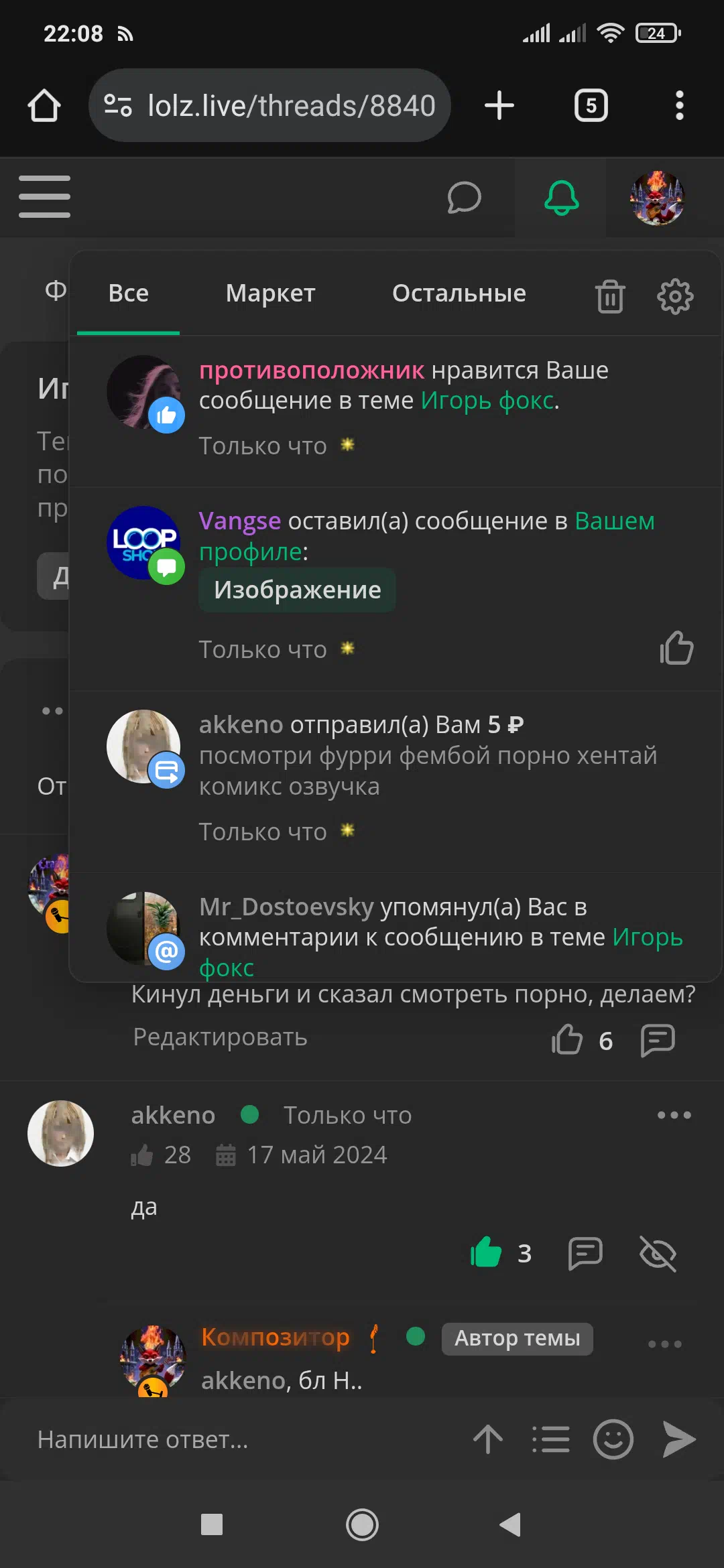Open options menu on akkeno's reply
Image resolution: width=724 pixels, height=1568 pixels.
point(674,1115)
